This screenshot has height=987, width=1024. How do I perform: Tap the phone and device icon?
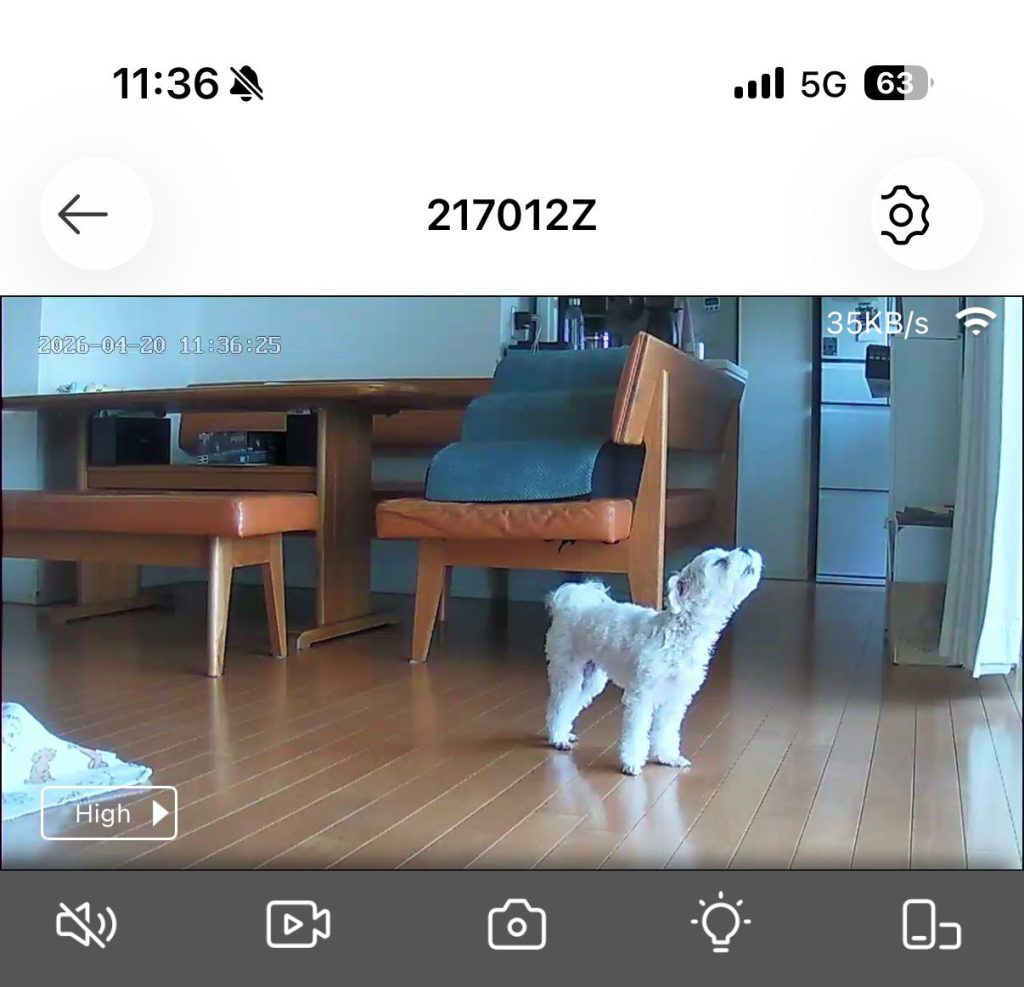930,925
